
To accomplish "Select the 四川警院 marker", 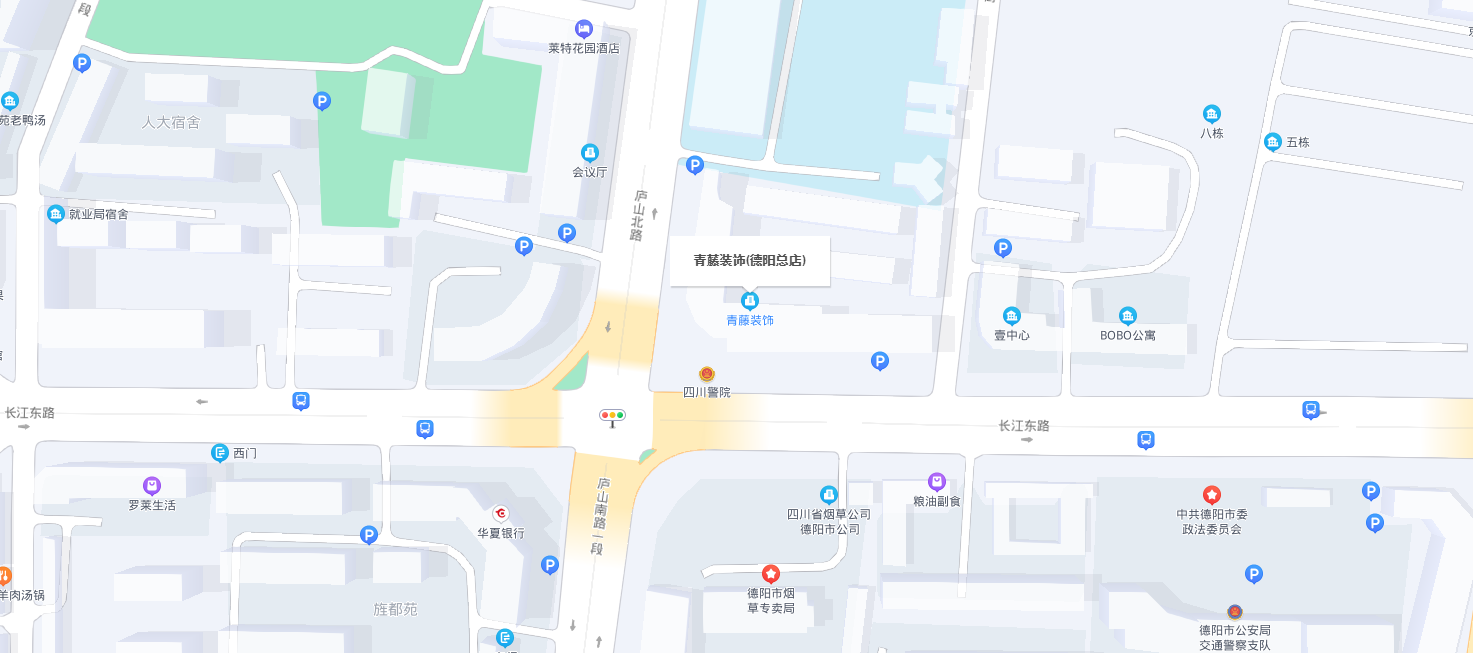I will [x=707, y=374].
